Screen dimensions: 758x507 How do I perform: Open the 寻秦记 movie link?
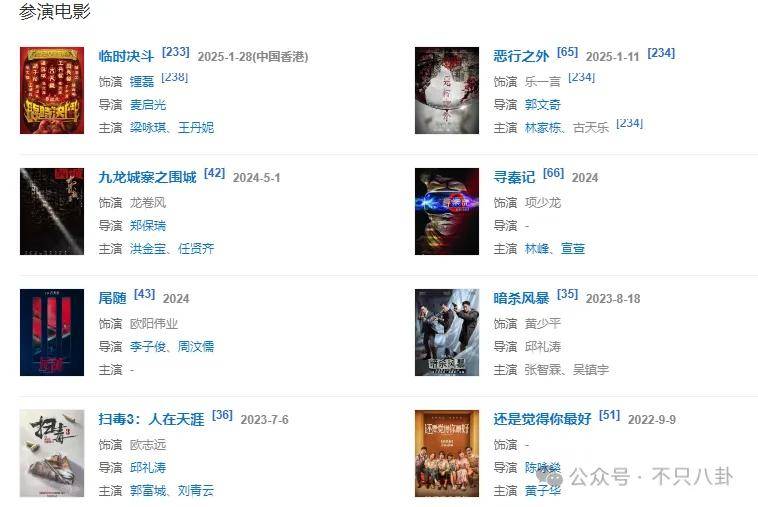514,177
